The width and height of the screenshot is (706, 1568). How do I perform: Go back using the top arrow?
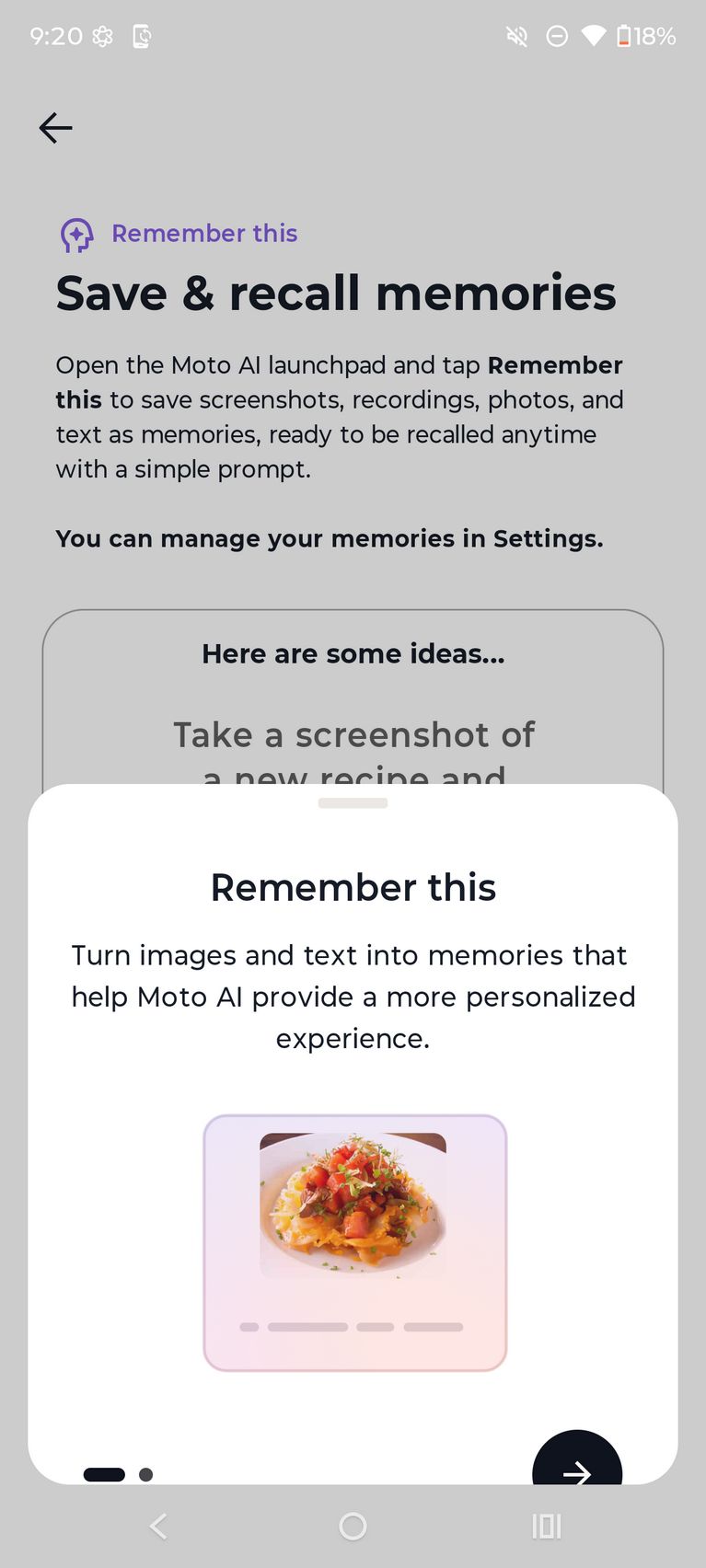click(x=55, y=128)
